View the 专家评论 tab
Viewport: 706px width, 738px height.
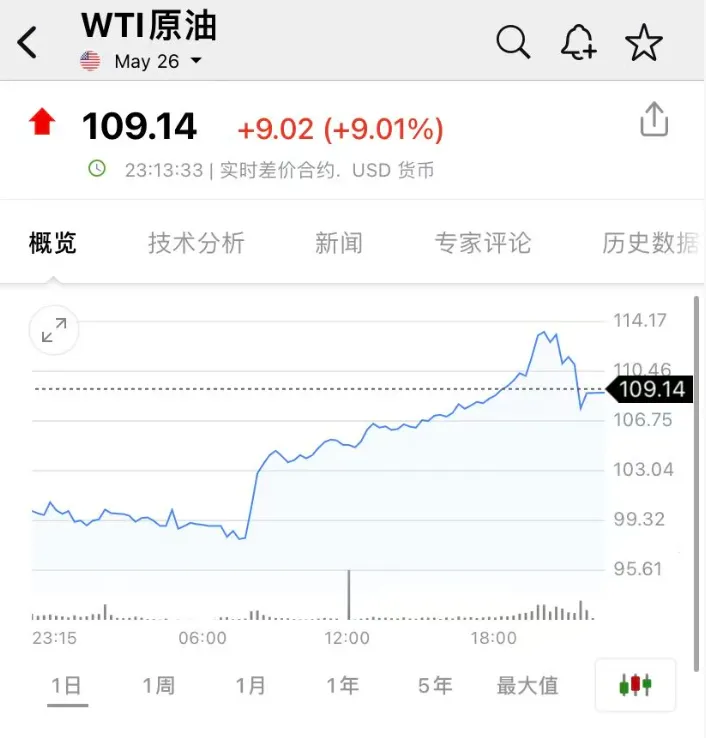click(x=482, y=243)
